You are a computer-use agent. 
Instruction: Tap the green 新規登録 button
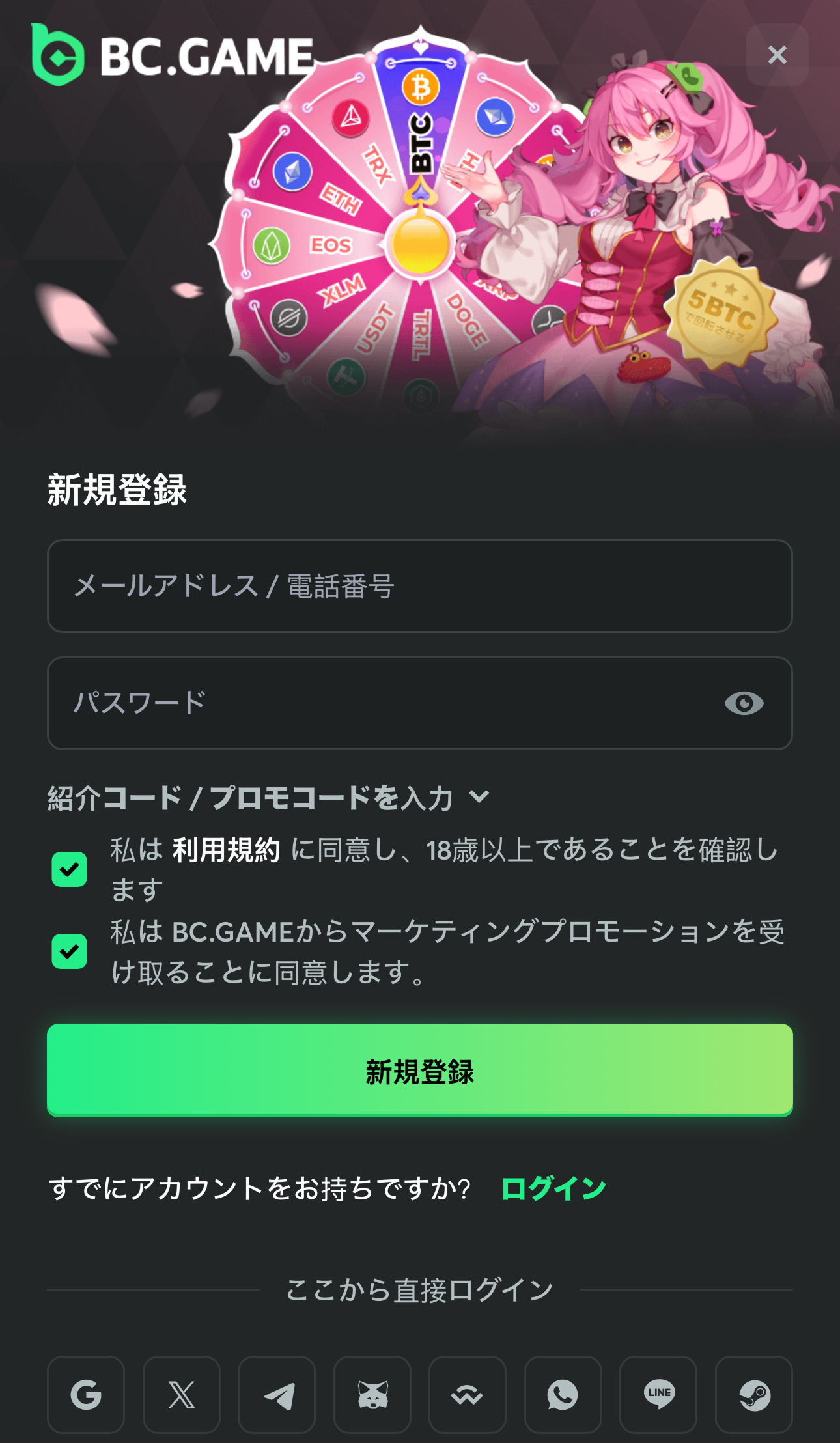419,1070
